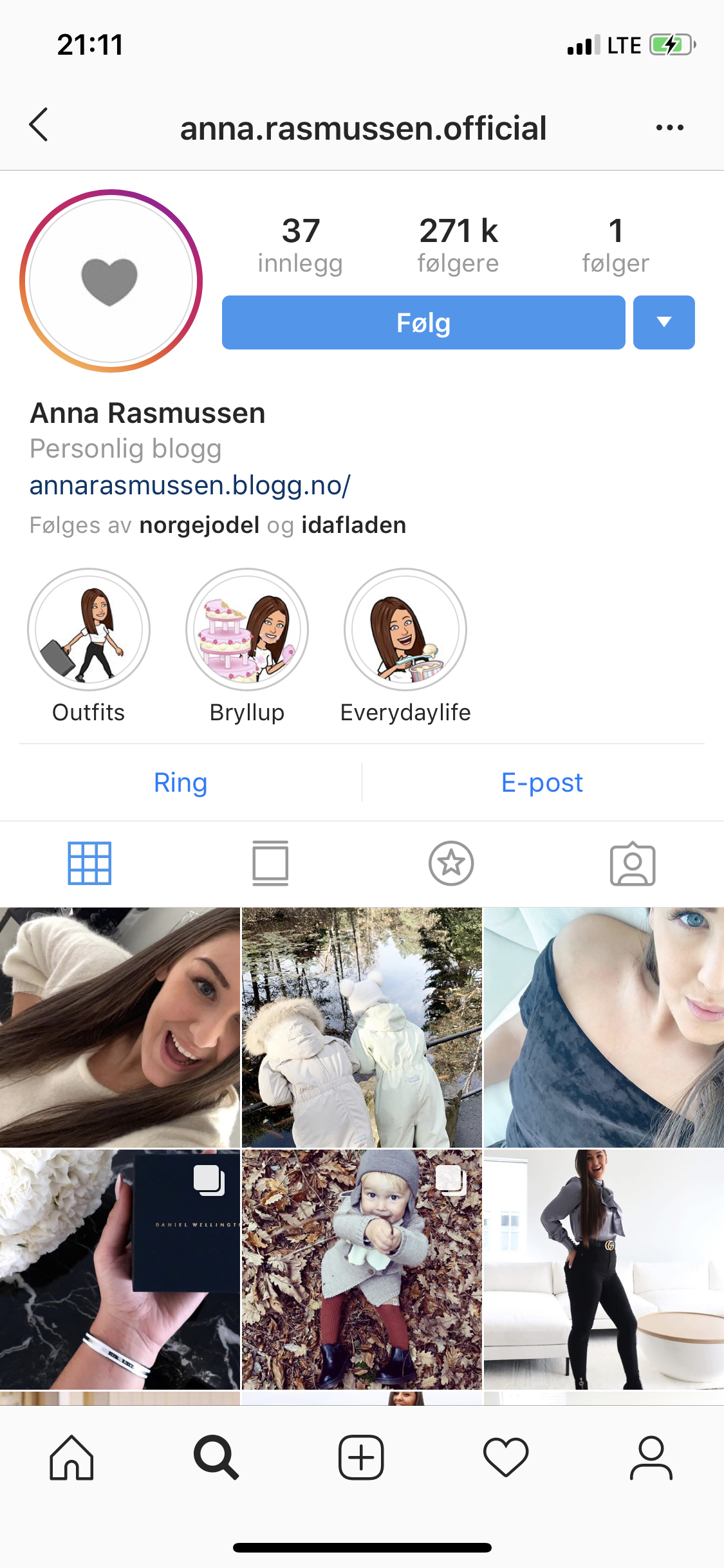Go back using the top-left arrow
Viewport: 724px width, 1568px height.
point(39,125)
